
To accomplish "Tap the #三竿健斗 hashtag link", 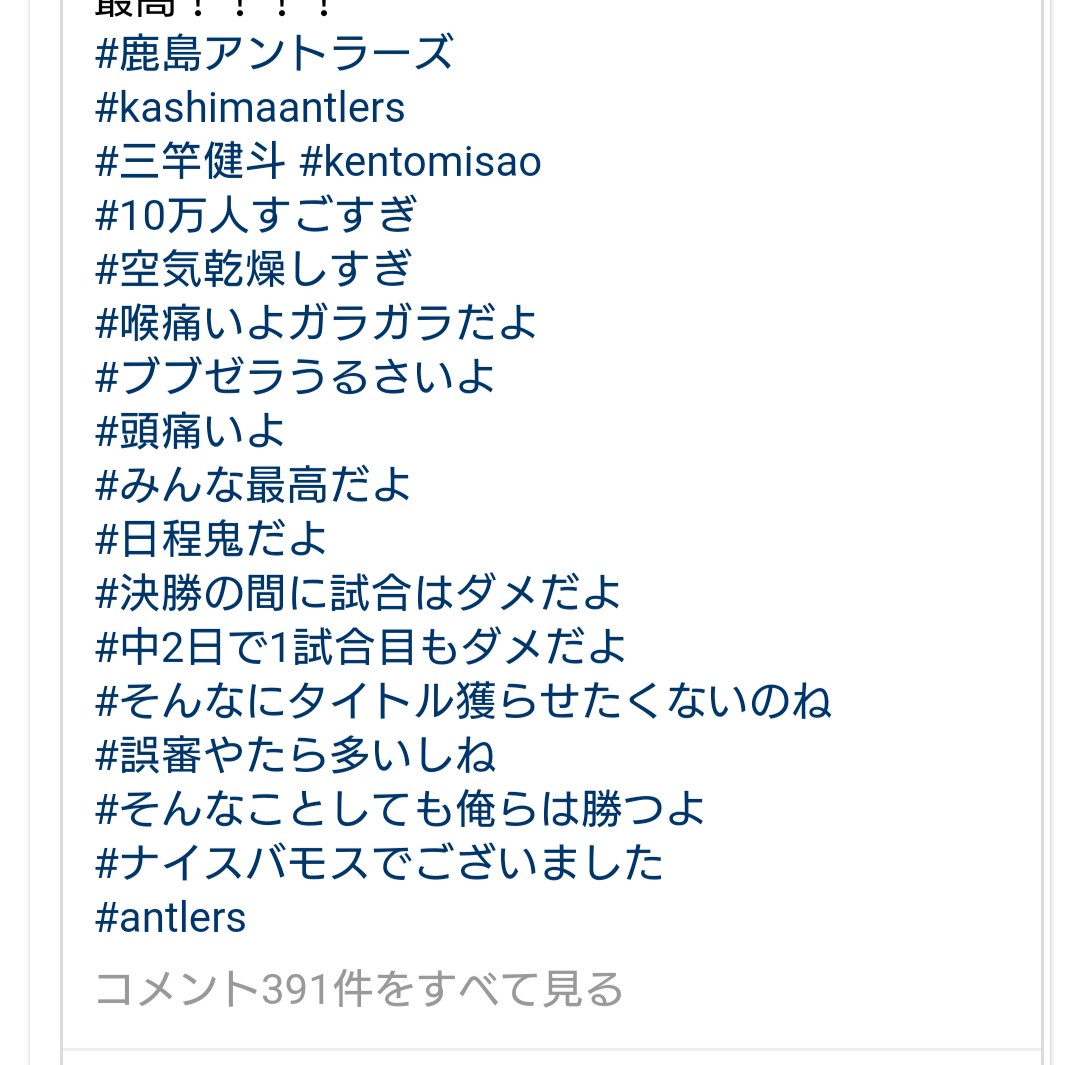I will coord(191,161).
